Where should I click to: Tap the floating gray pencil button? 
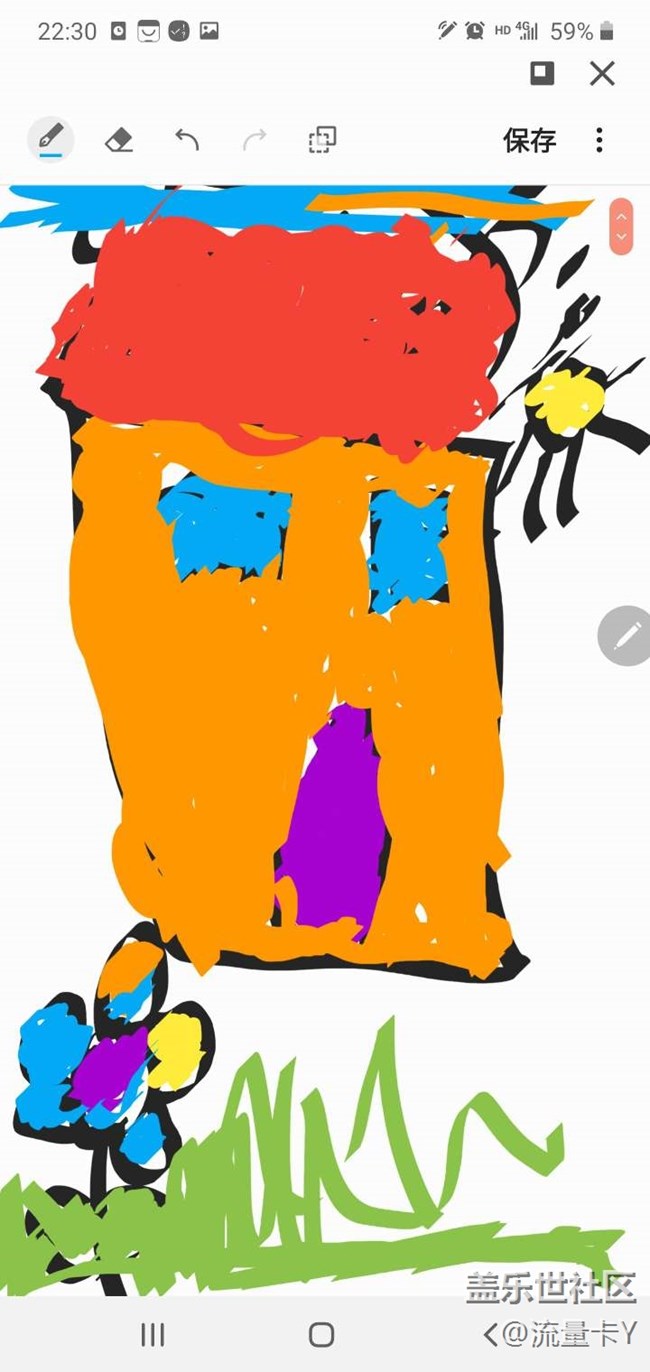pyautogui.click(x=626, y=635)
